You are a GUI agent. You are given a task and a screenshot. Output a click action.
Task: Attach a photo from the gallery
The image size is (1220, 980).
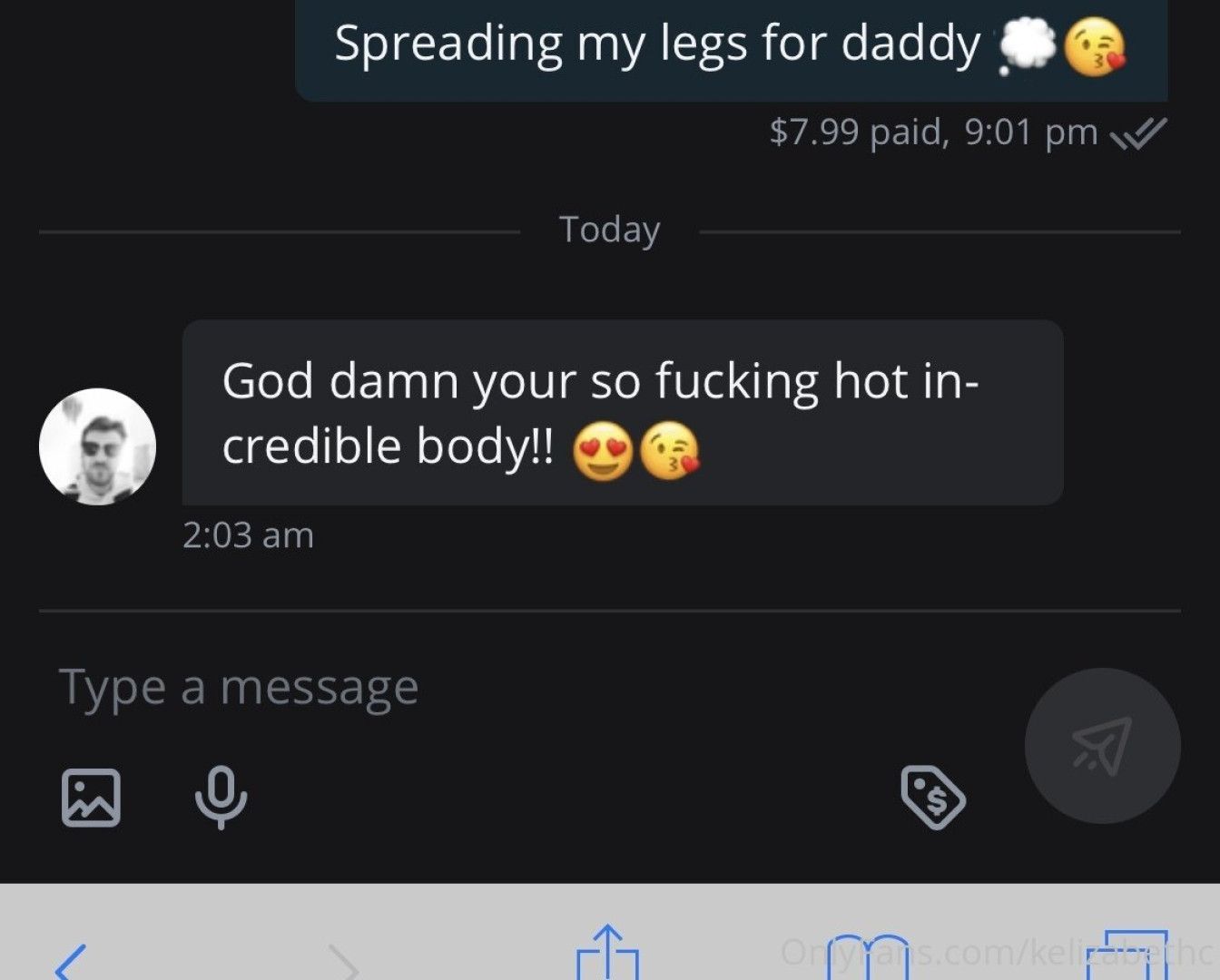point(91,798)
